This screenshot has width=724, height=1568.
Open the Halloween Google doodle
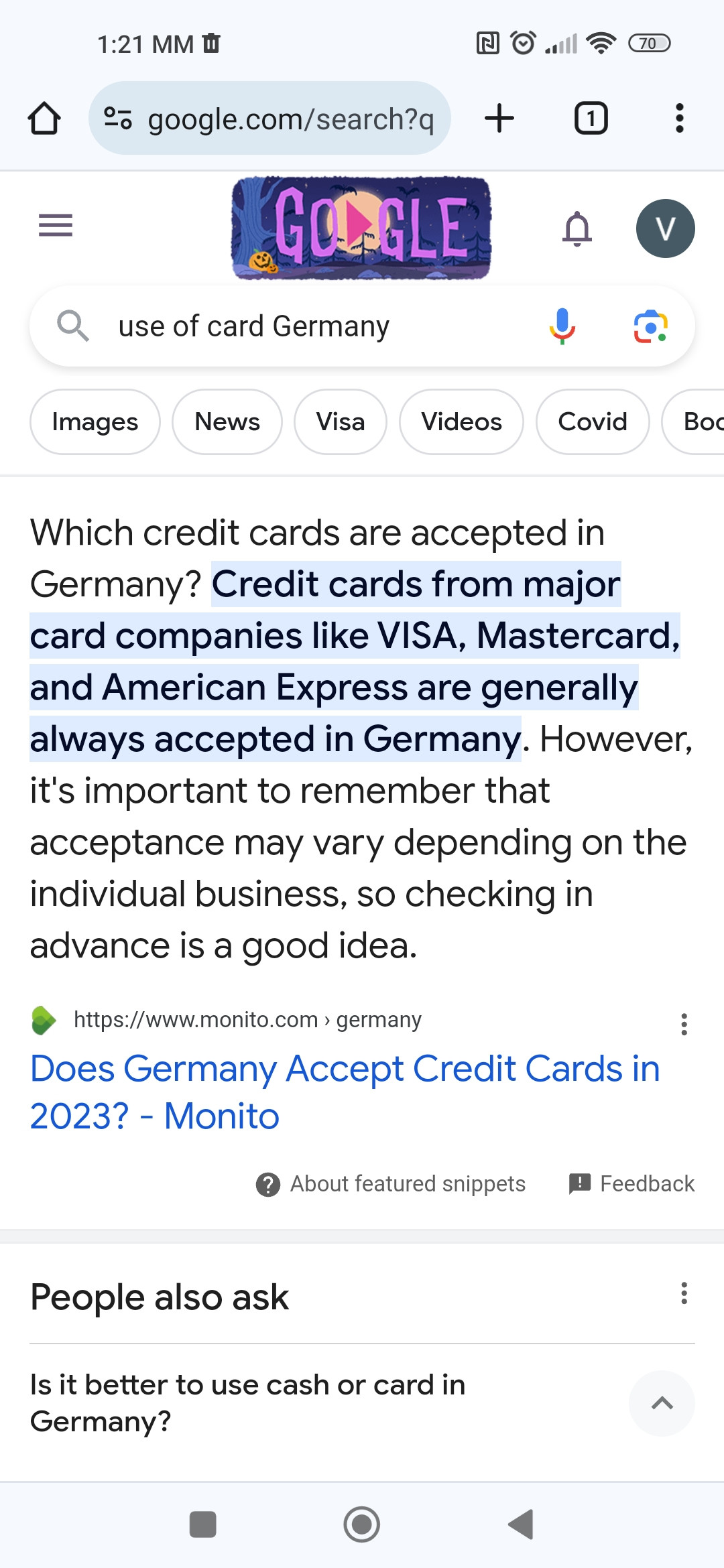tap(361, 228)
